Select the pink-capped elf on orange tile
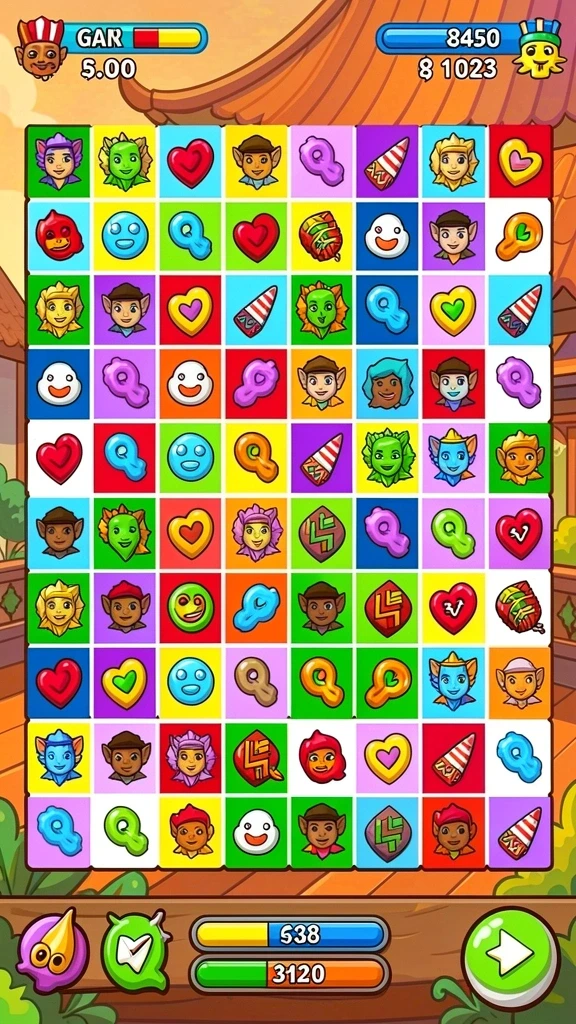 pos(520,682)
